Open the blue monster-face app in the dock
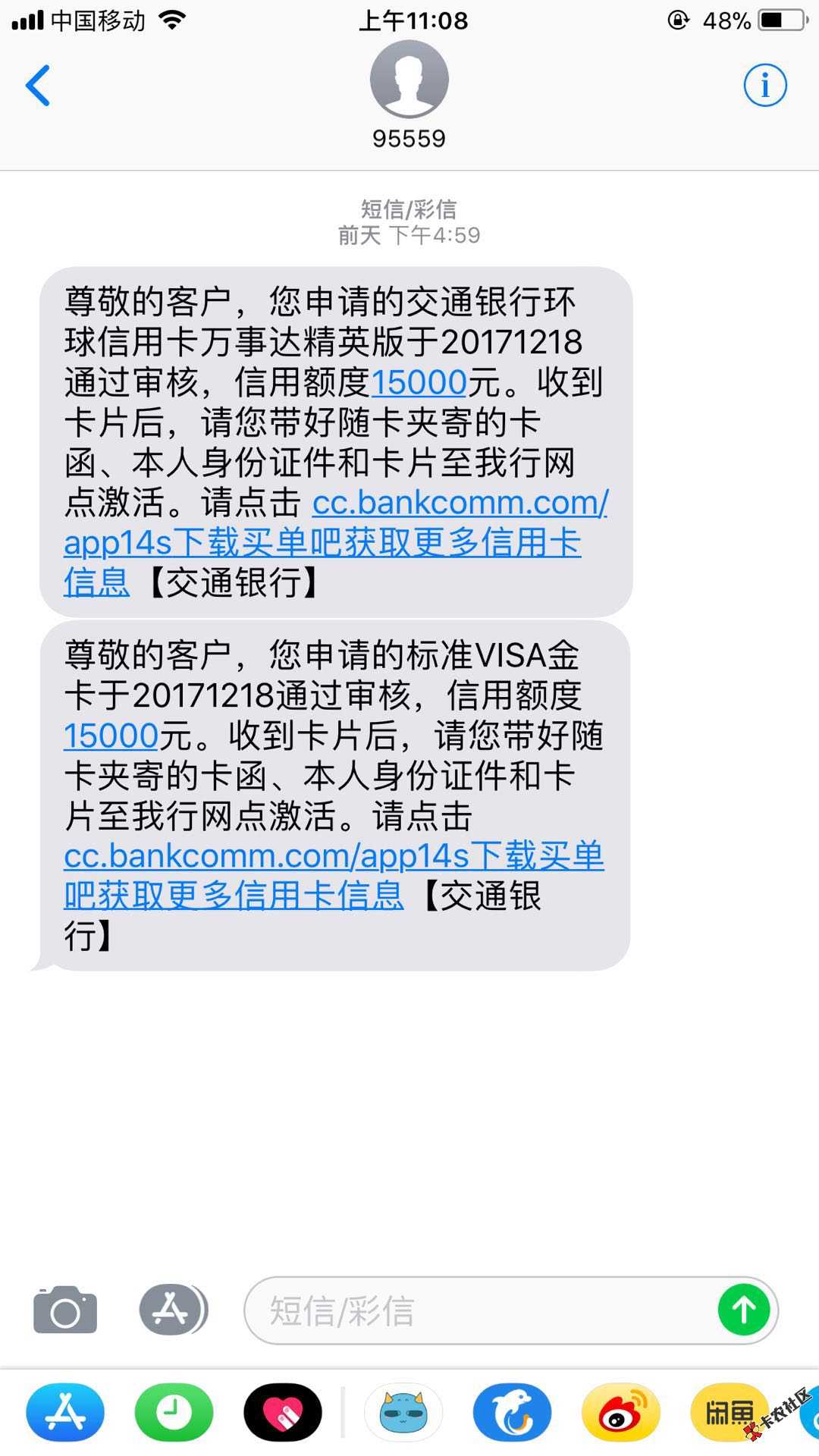The height and width of the screenshot is (1456, 819). pos(402,1413)
